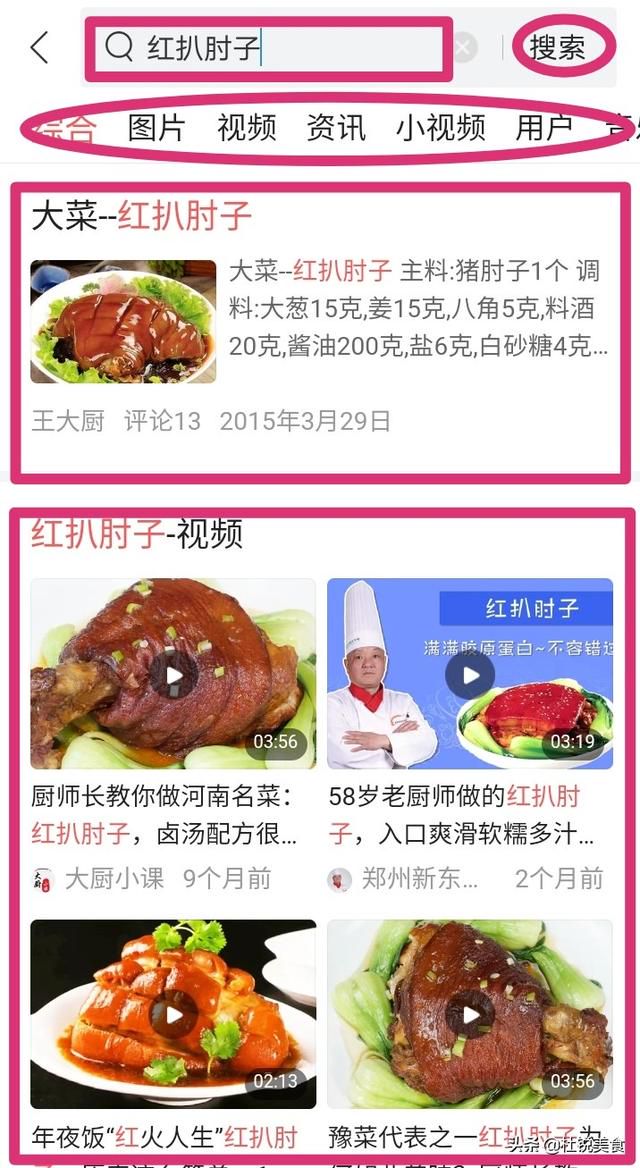Screen dimensions: 640x1168
Task: Switch to the 视频 tab
Action: tap(247, 127)
